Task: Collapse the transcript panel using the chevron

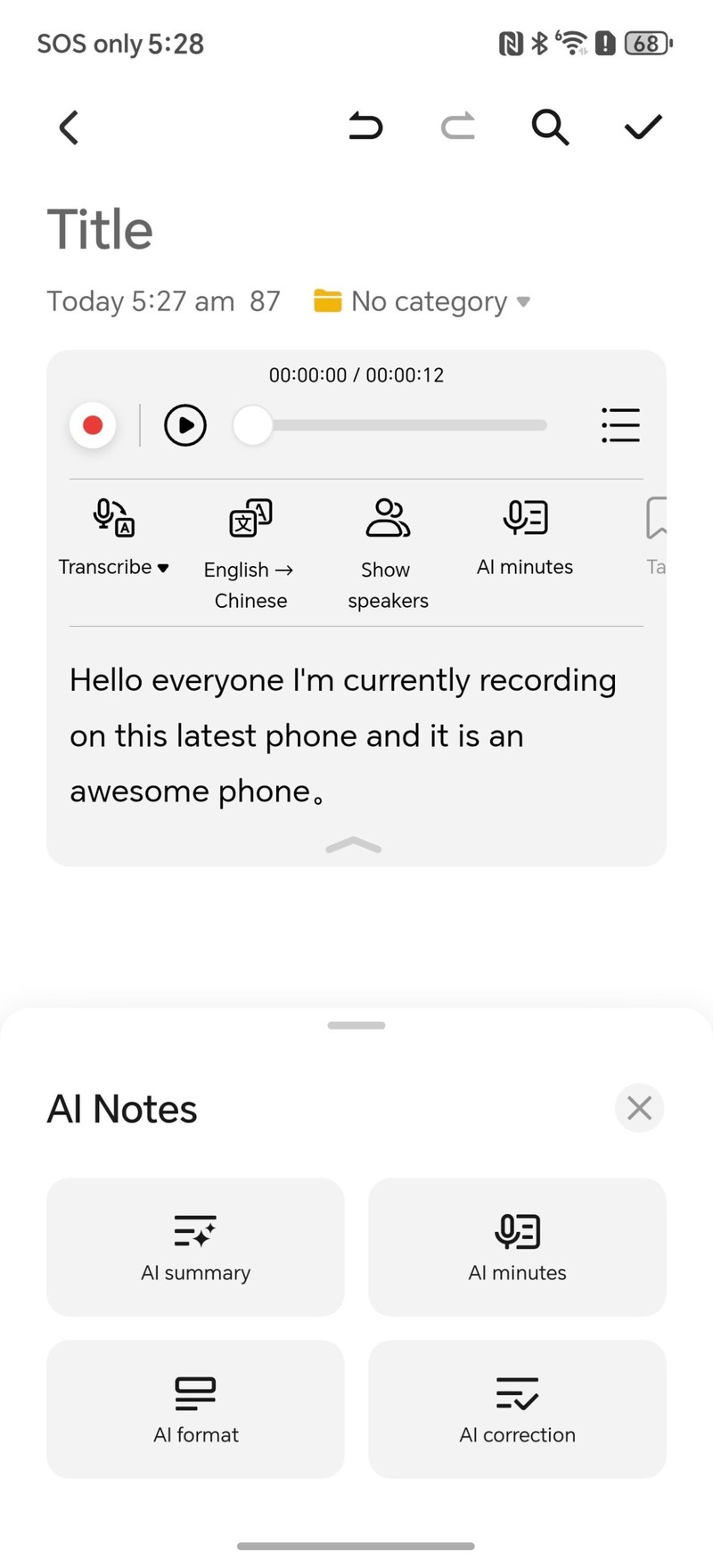Action: click(354, 845)
